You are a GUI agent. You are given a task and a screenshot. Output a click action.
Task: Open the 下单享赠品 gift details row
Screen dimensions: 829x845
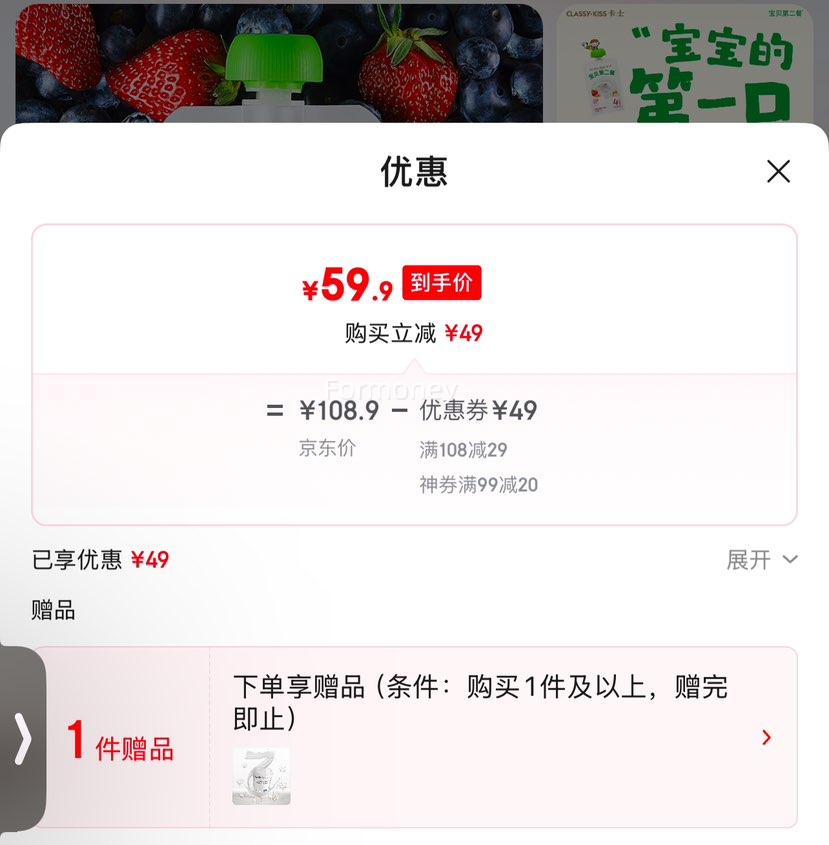(500, 737)
